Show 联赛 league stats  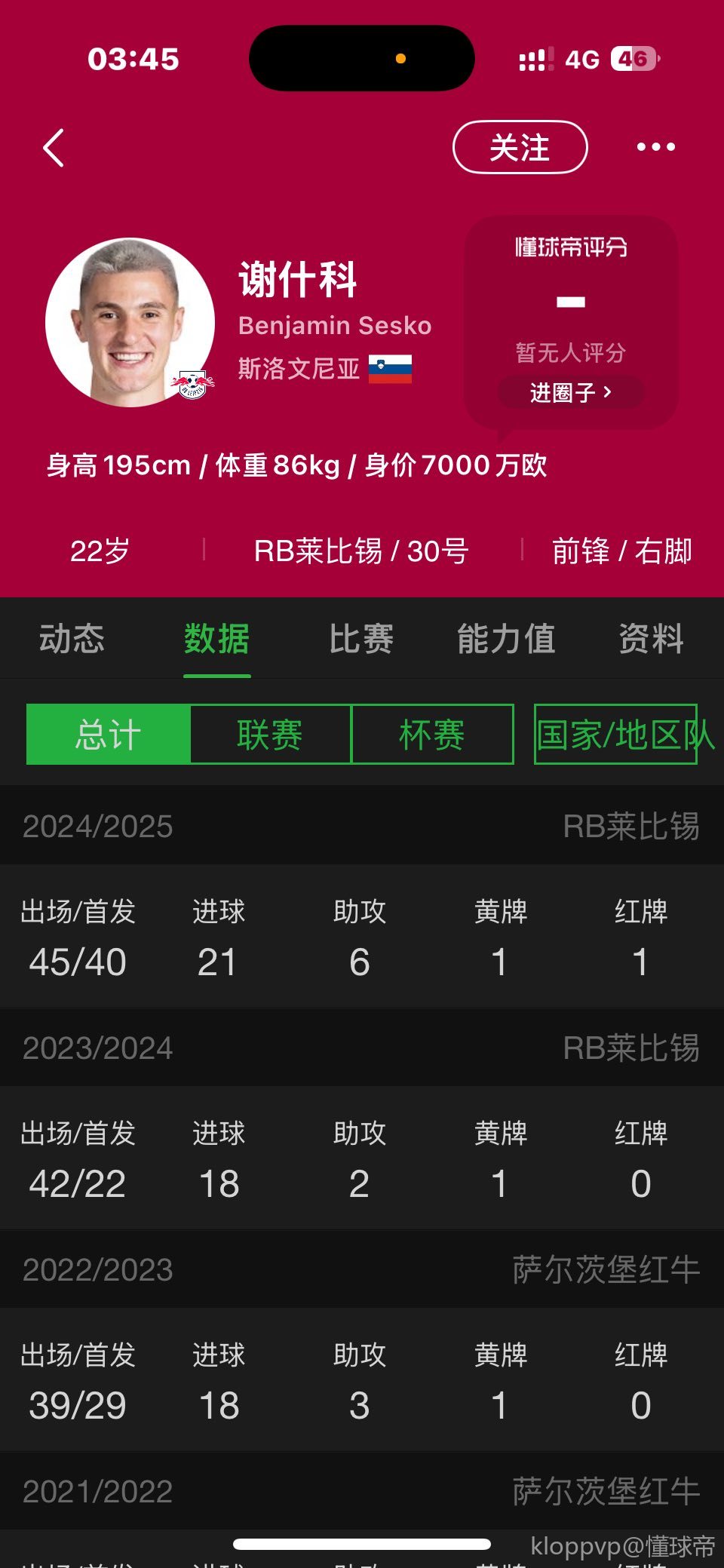[270, 735]
